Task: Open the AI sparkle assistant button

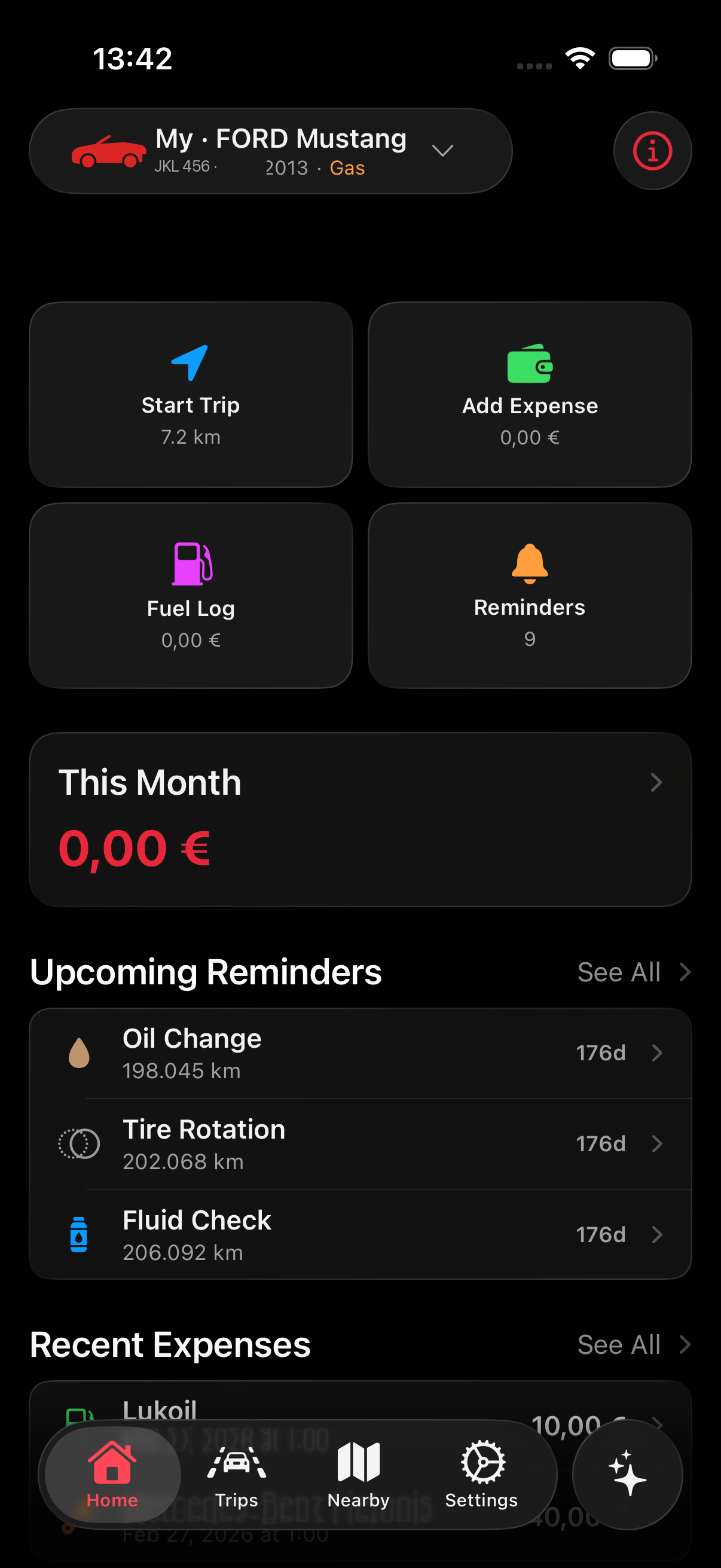Action: tap(627, 1475)
